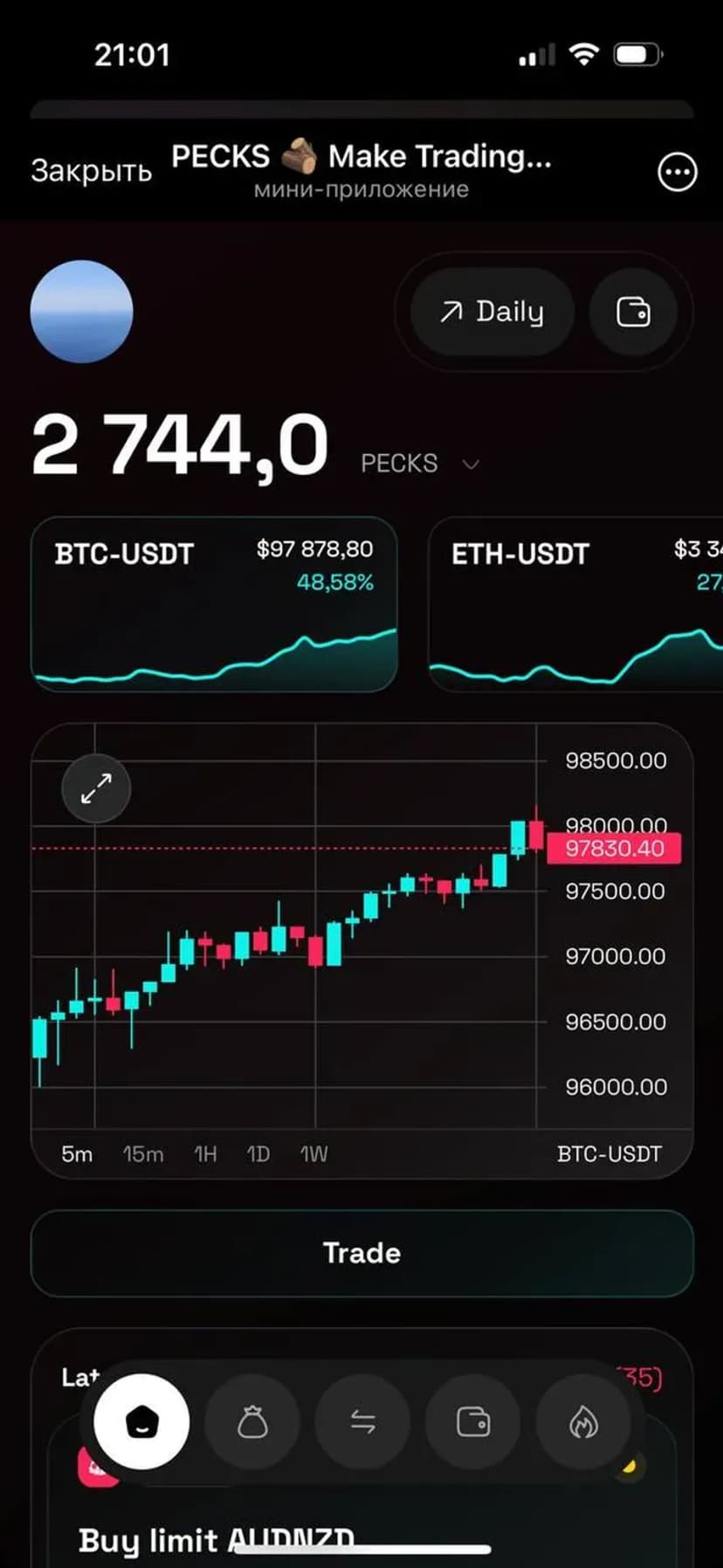
Task: Expand the chart to fullscreen
Action: coord(96,788)
